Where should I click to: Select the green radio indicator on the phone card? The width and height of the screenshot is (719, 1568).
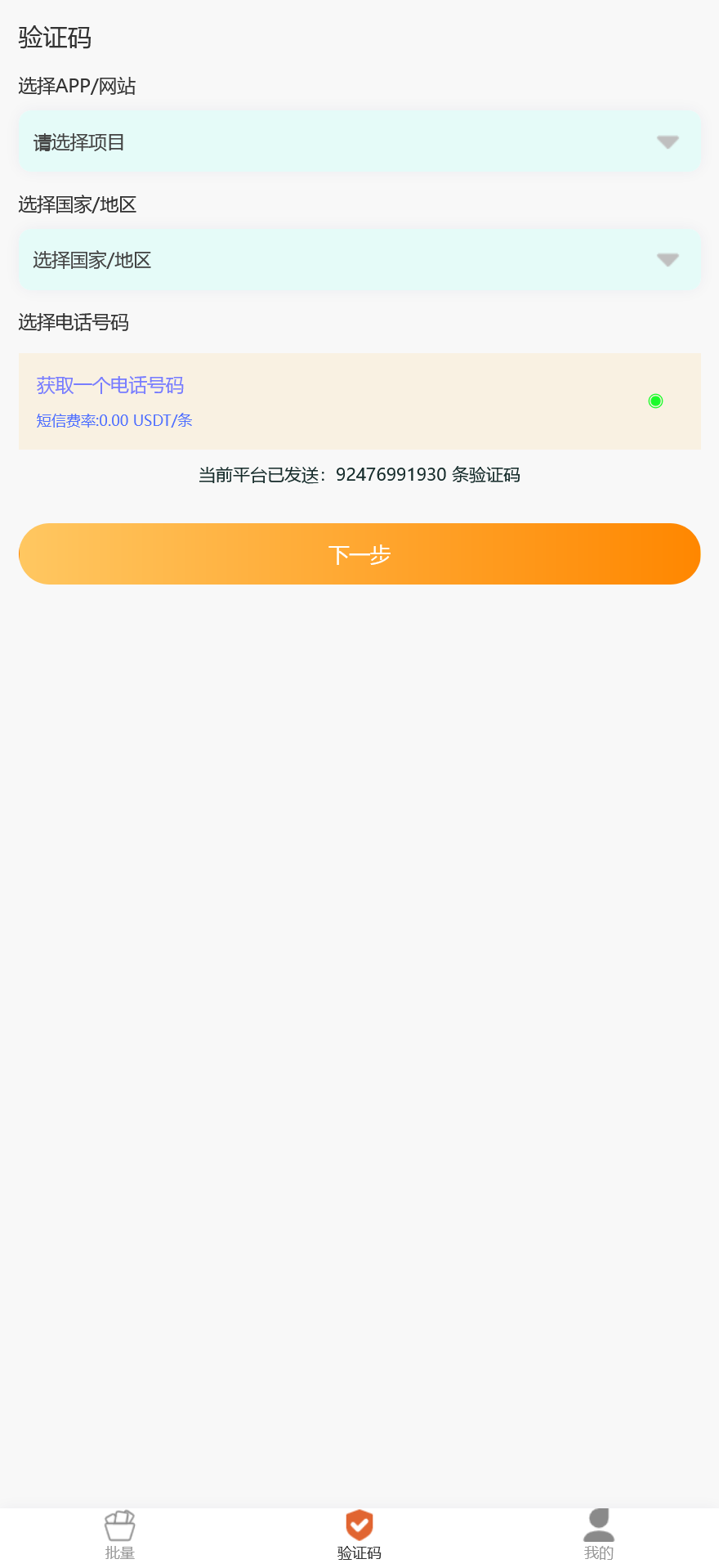coord(654,401)
